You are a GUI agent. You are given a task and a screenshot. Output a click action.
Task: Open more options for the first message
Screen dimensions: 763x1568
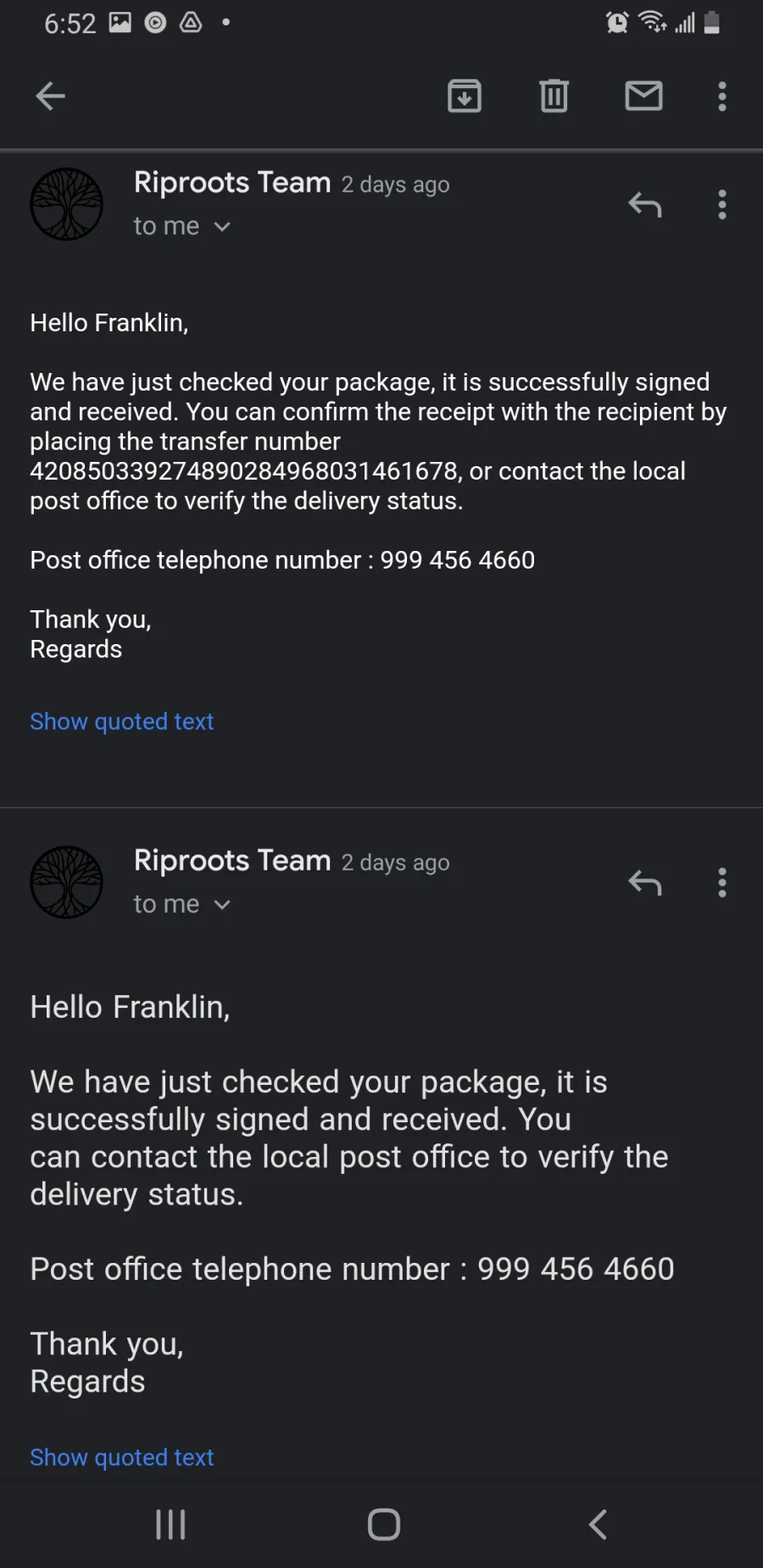pos(722,204)
